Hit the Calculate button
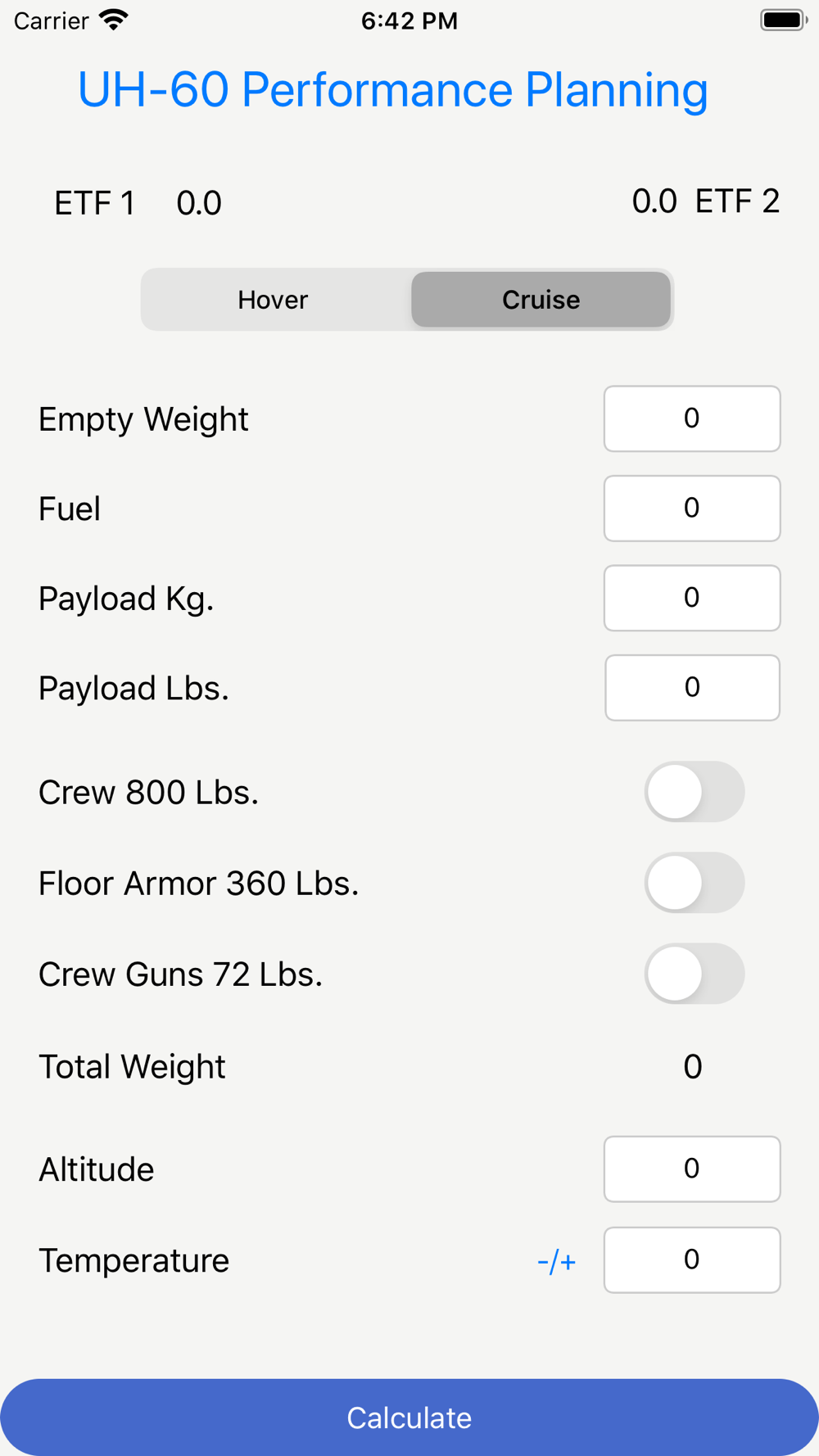The width and height of the screenshot is (819, 1456). 409,1418
